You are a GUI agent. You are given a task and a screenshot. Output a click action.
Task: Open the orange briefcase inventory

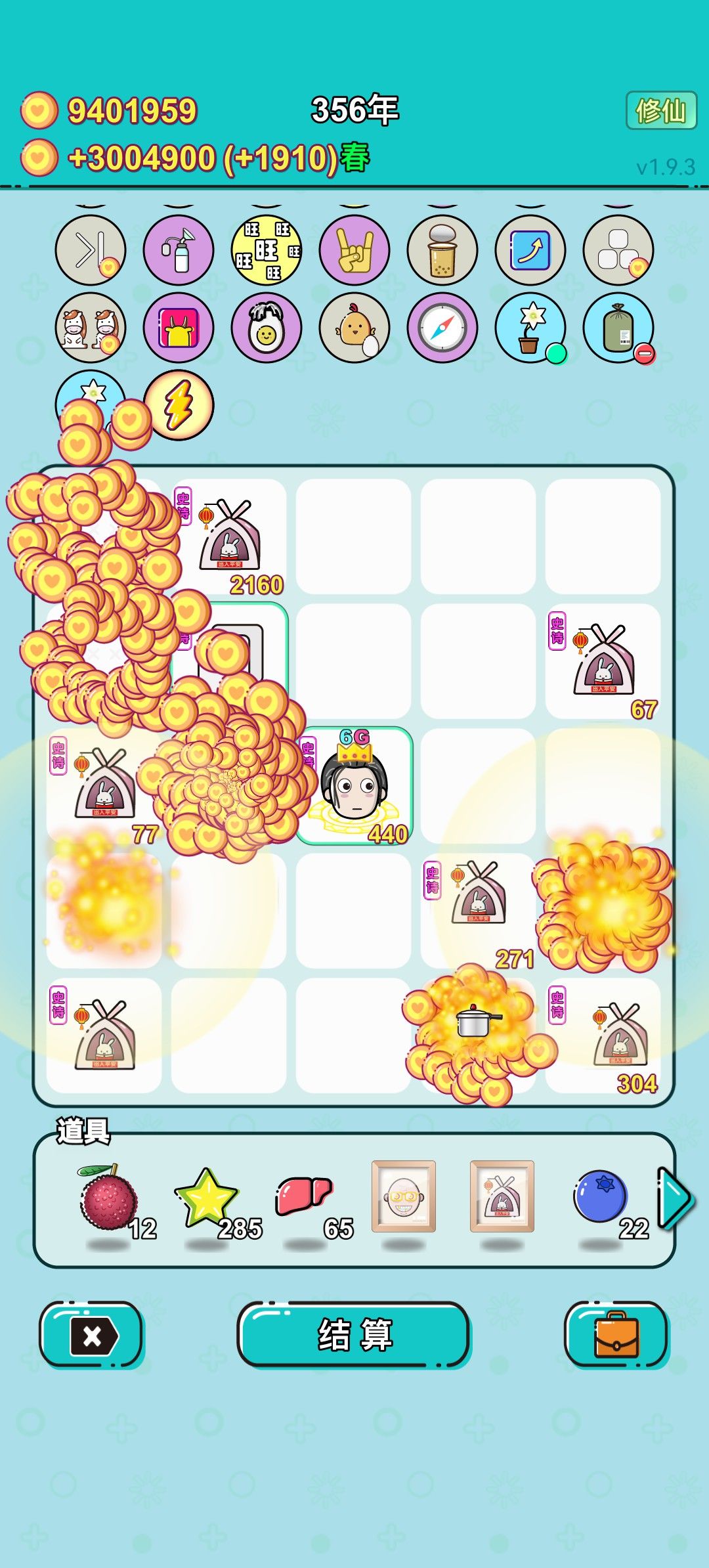coord(616,1334)
